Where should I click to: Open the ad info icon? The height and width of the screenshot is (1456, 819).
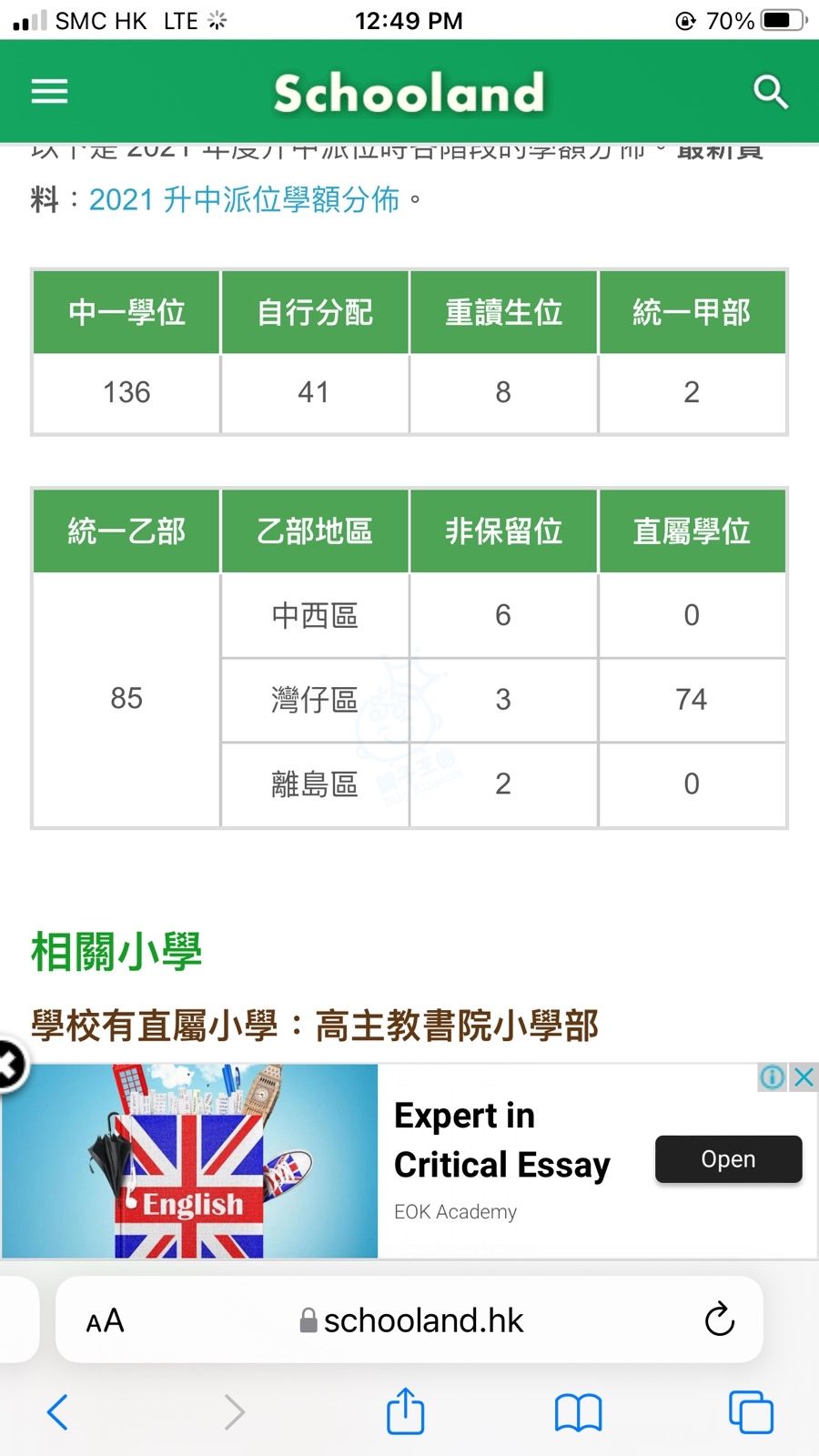pos(772,1077)
